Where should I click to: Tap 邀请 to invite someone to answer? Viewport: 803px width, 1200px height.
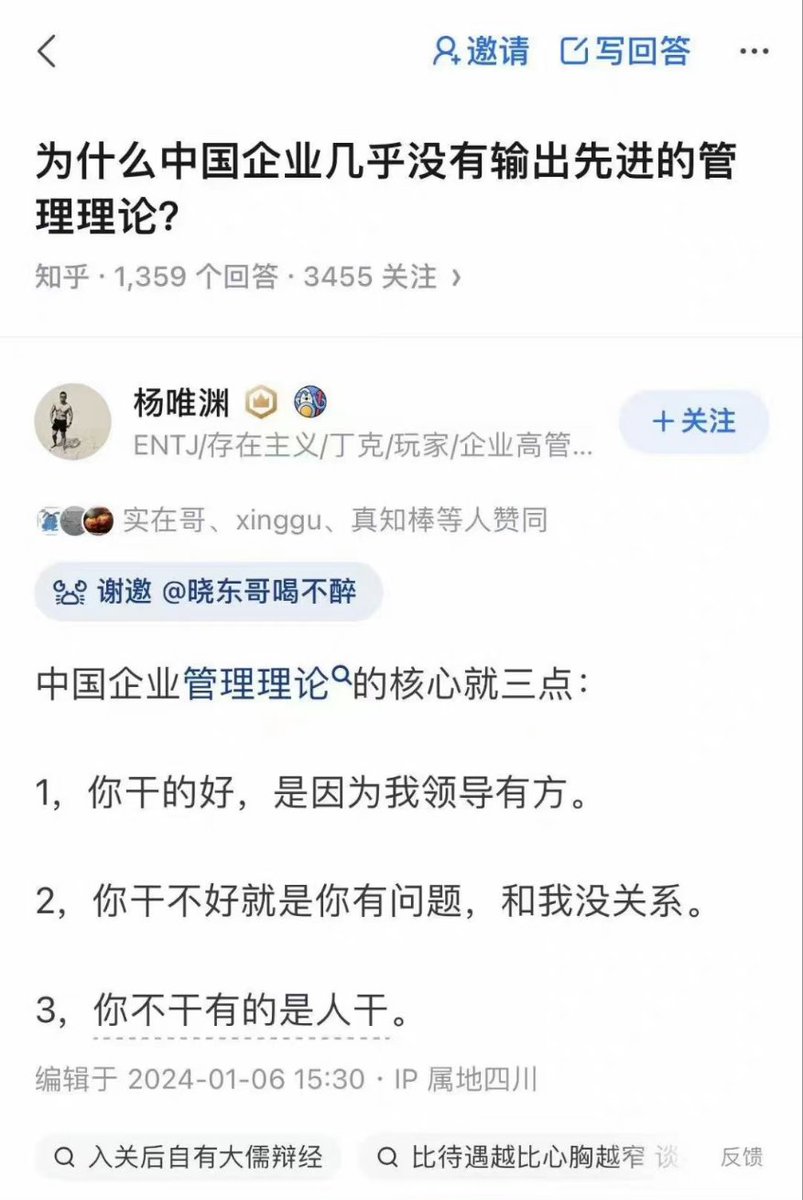(481, 51)
